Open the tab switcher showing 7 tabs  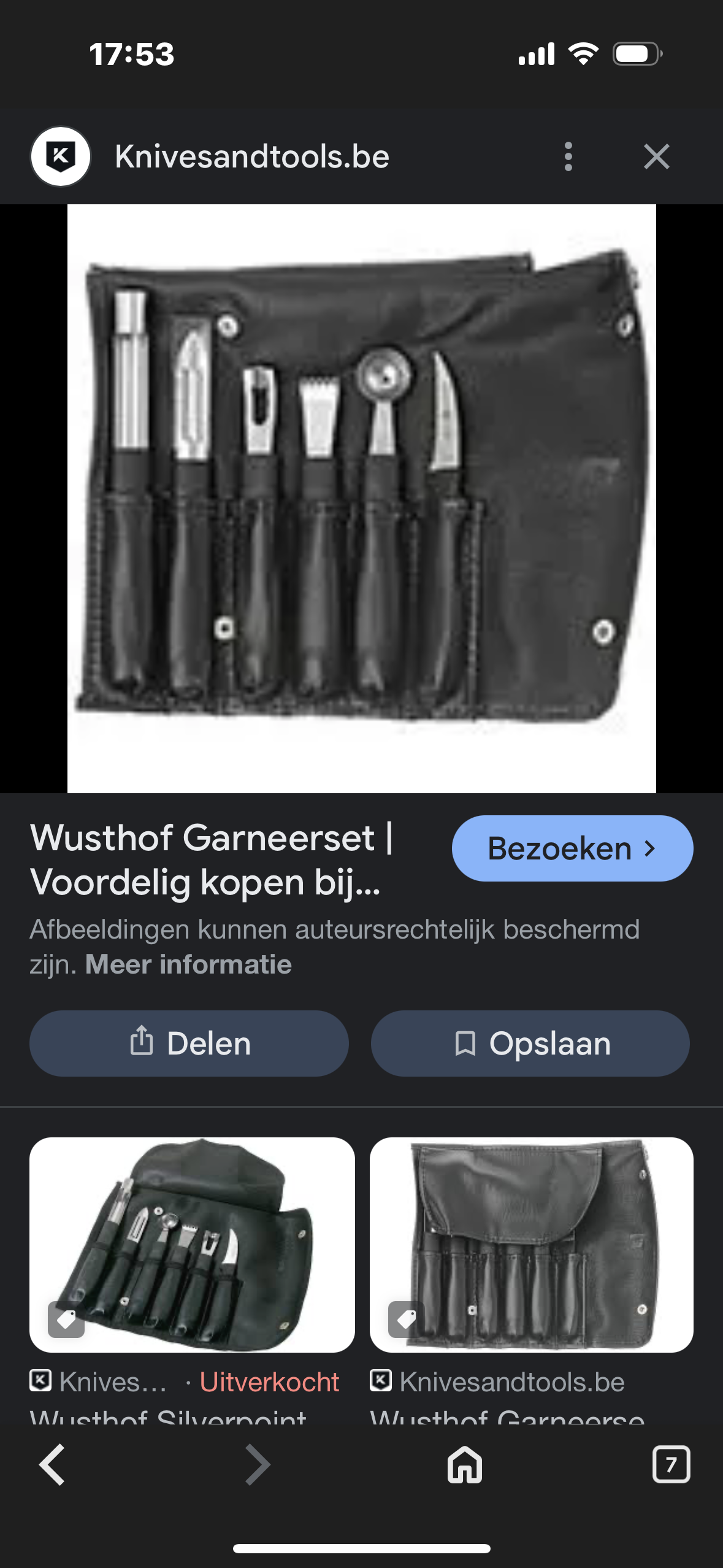tap(671, 1465)
